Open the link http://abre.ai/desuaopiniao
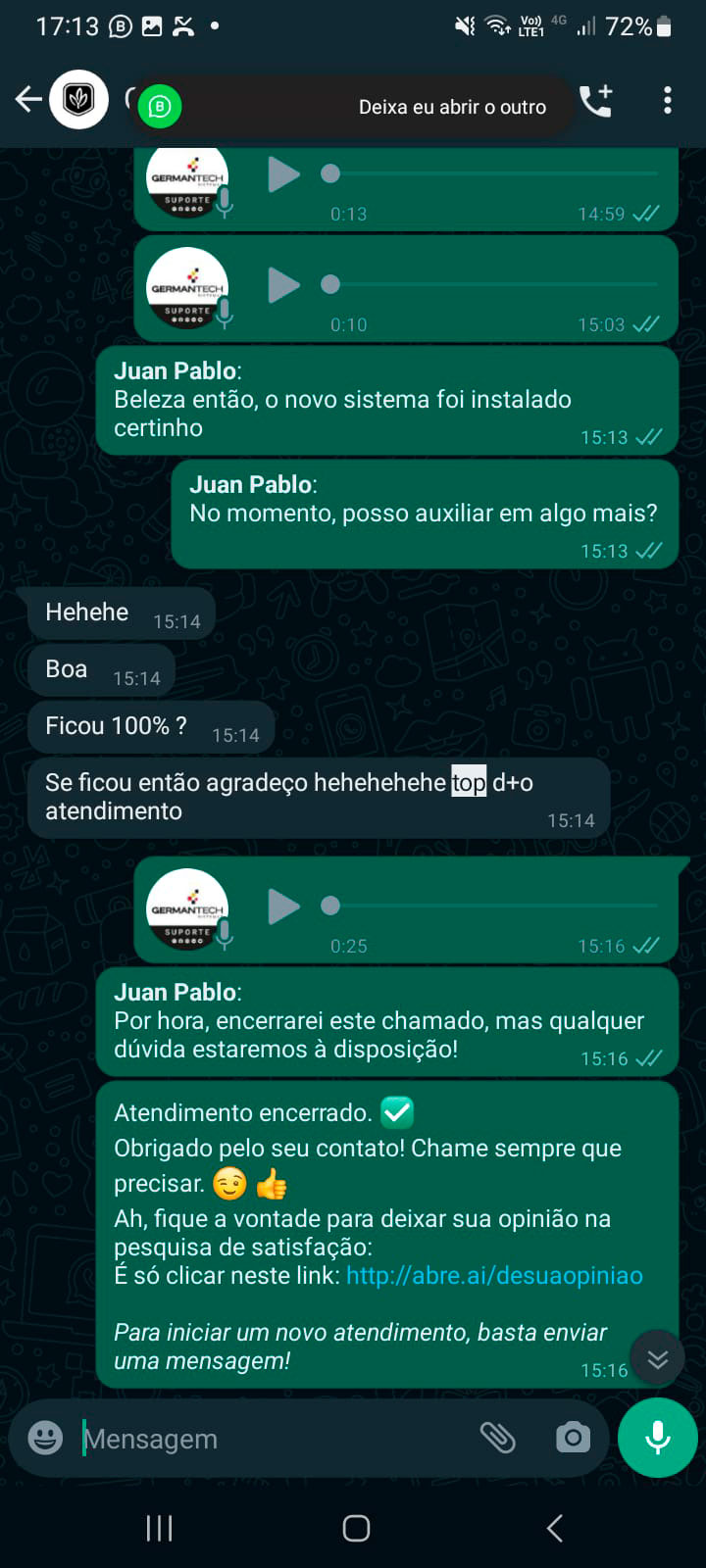Screen dimensions: 706x1568 [x=492, y=1275]
